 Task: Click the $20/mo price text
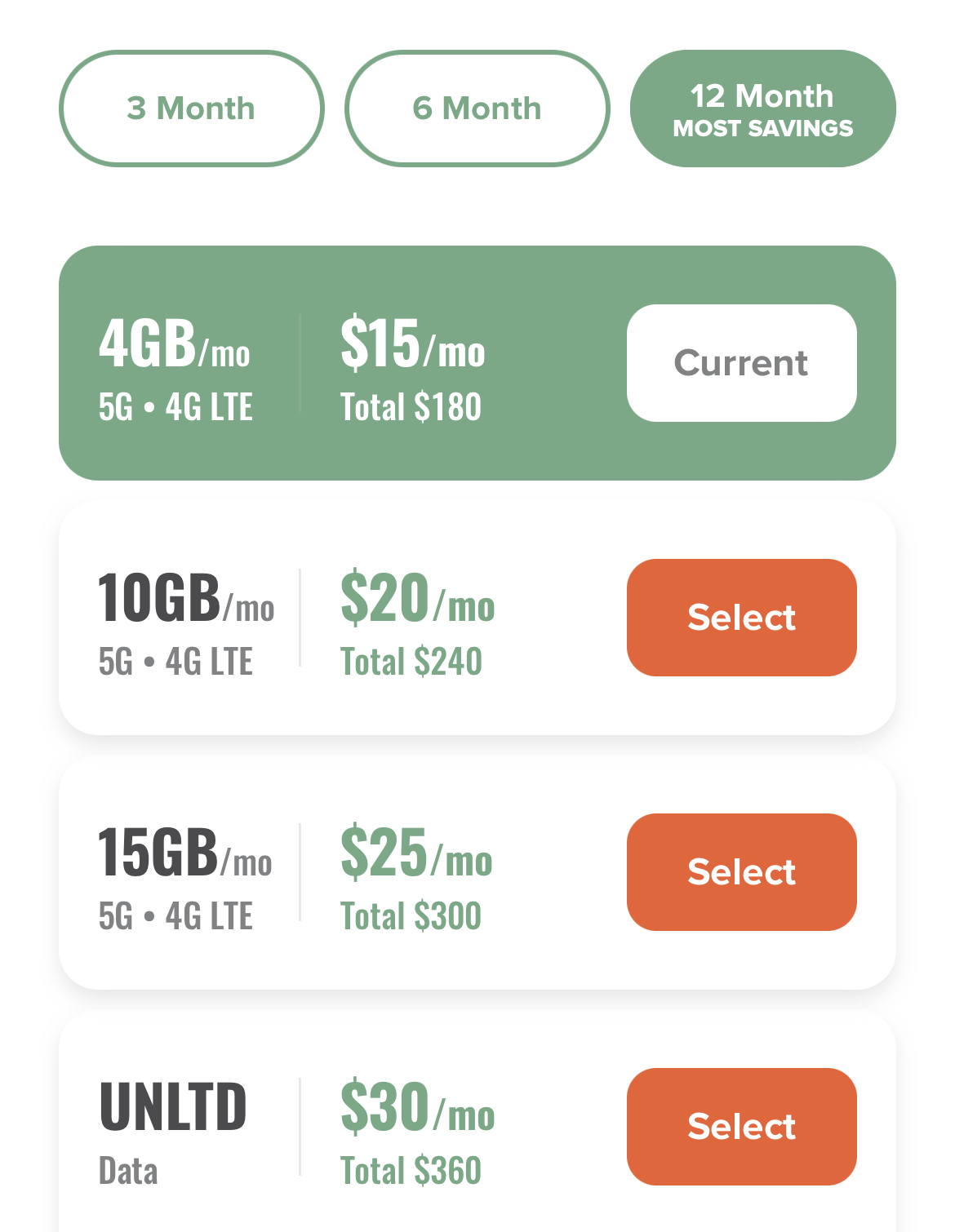tap(418, 605)
